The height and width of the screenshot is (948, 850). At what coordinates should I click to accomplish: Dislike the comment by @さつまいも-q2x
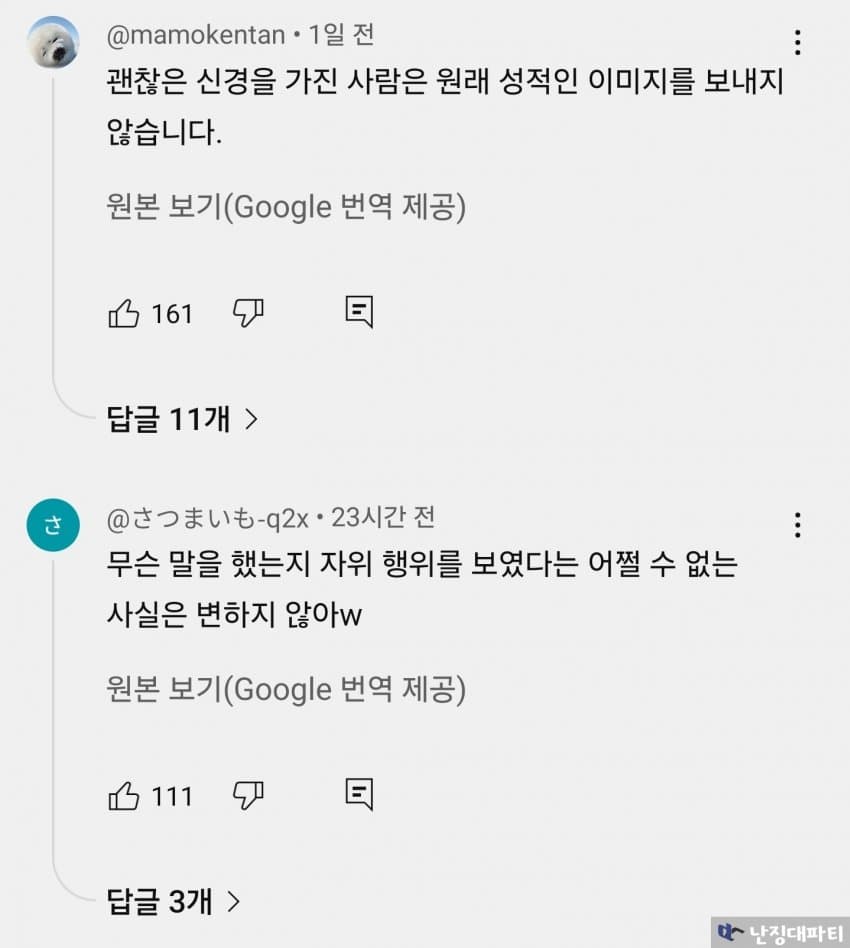[248, 796]
